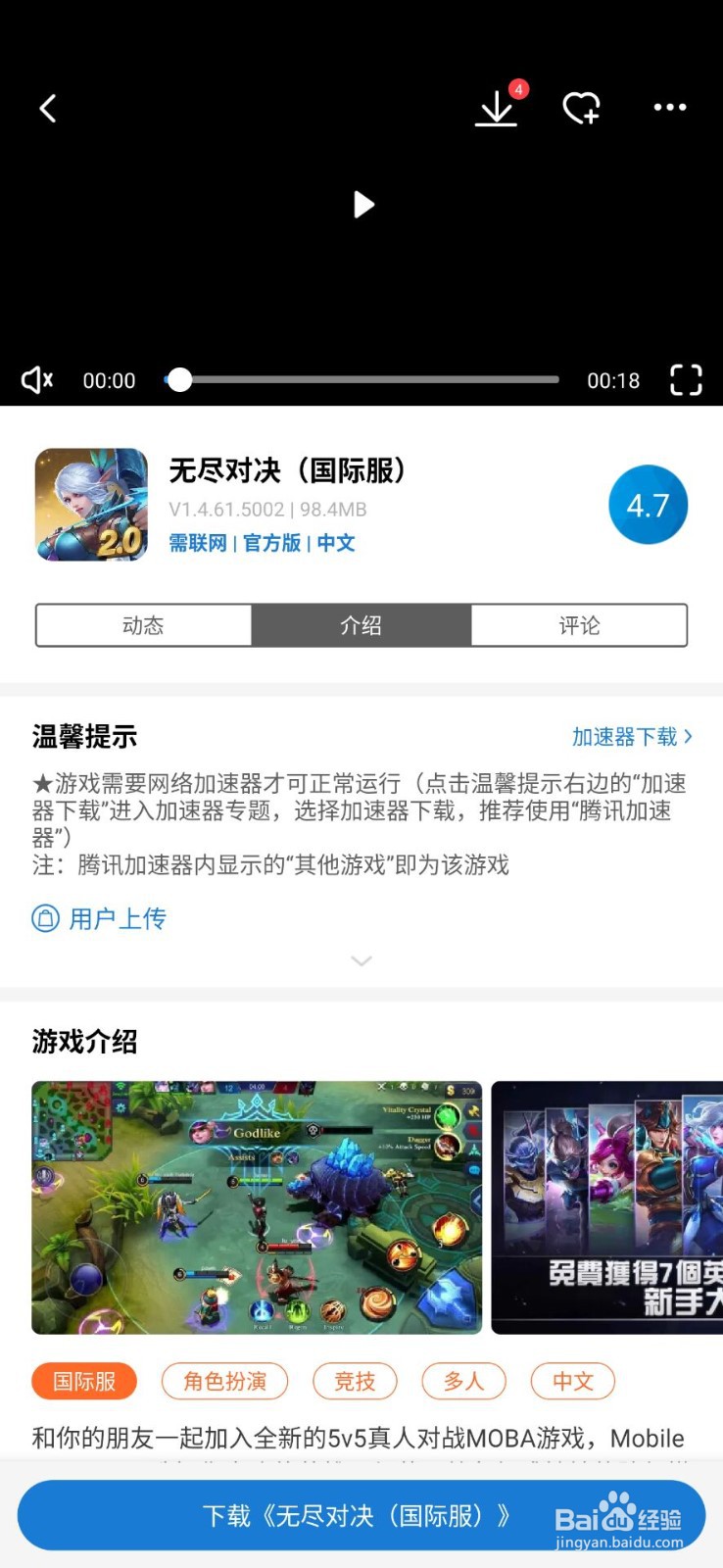Open the download manager with badge 4

[x=497, y=110]
